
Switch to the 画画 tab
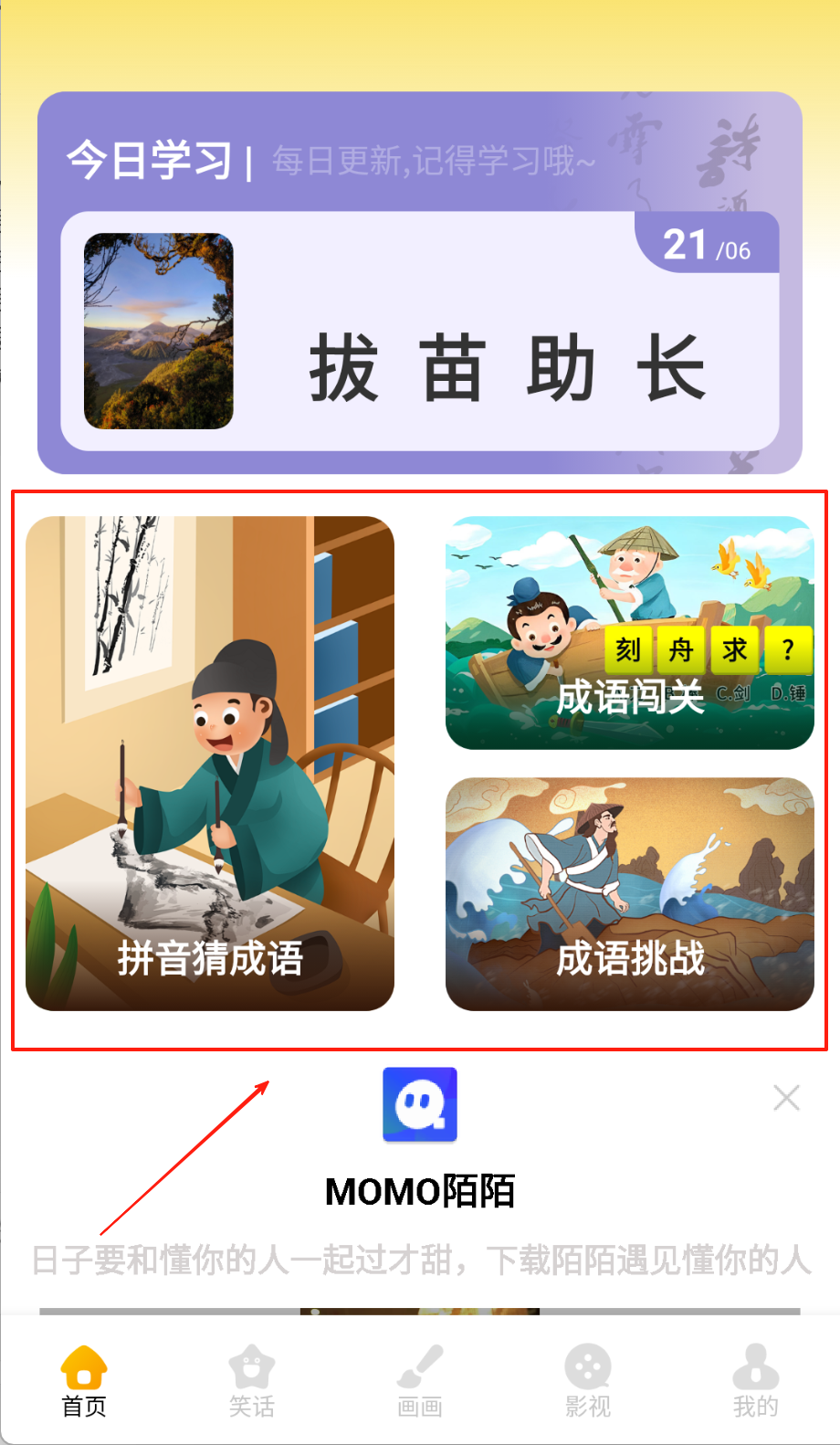coord(420,1381)
